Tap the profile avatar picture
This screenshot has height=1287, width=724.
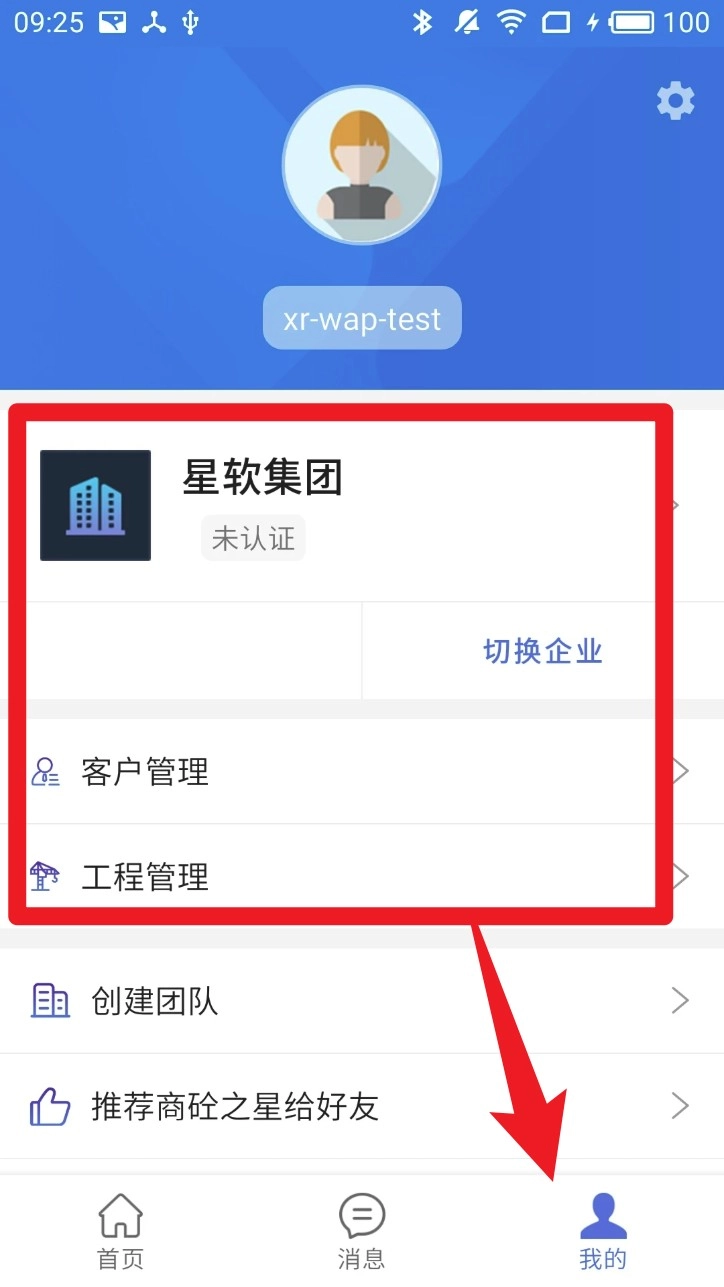(x=362, y=165)
